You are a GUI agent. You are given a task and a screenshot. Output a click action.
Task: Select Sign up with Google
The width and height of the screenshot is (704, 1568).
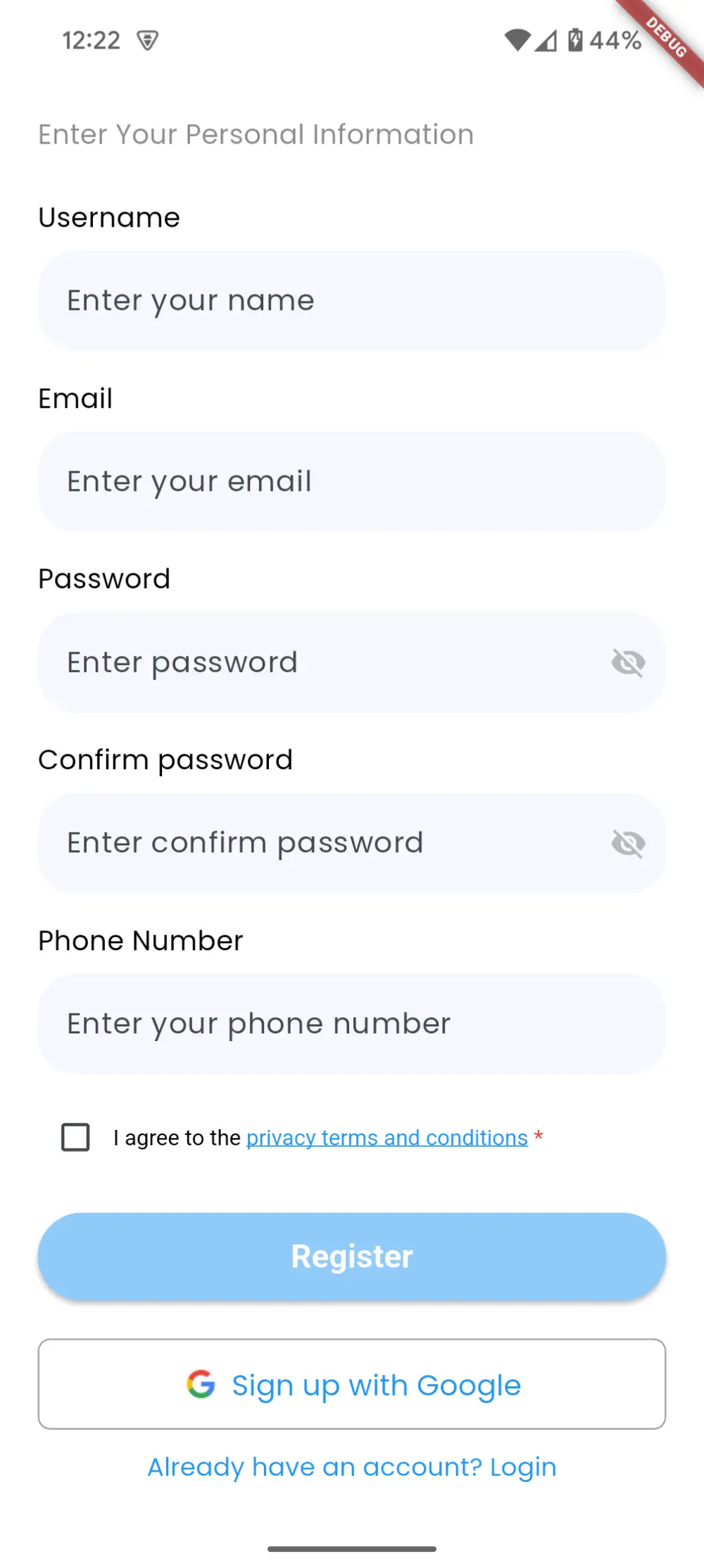352,1383
